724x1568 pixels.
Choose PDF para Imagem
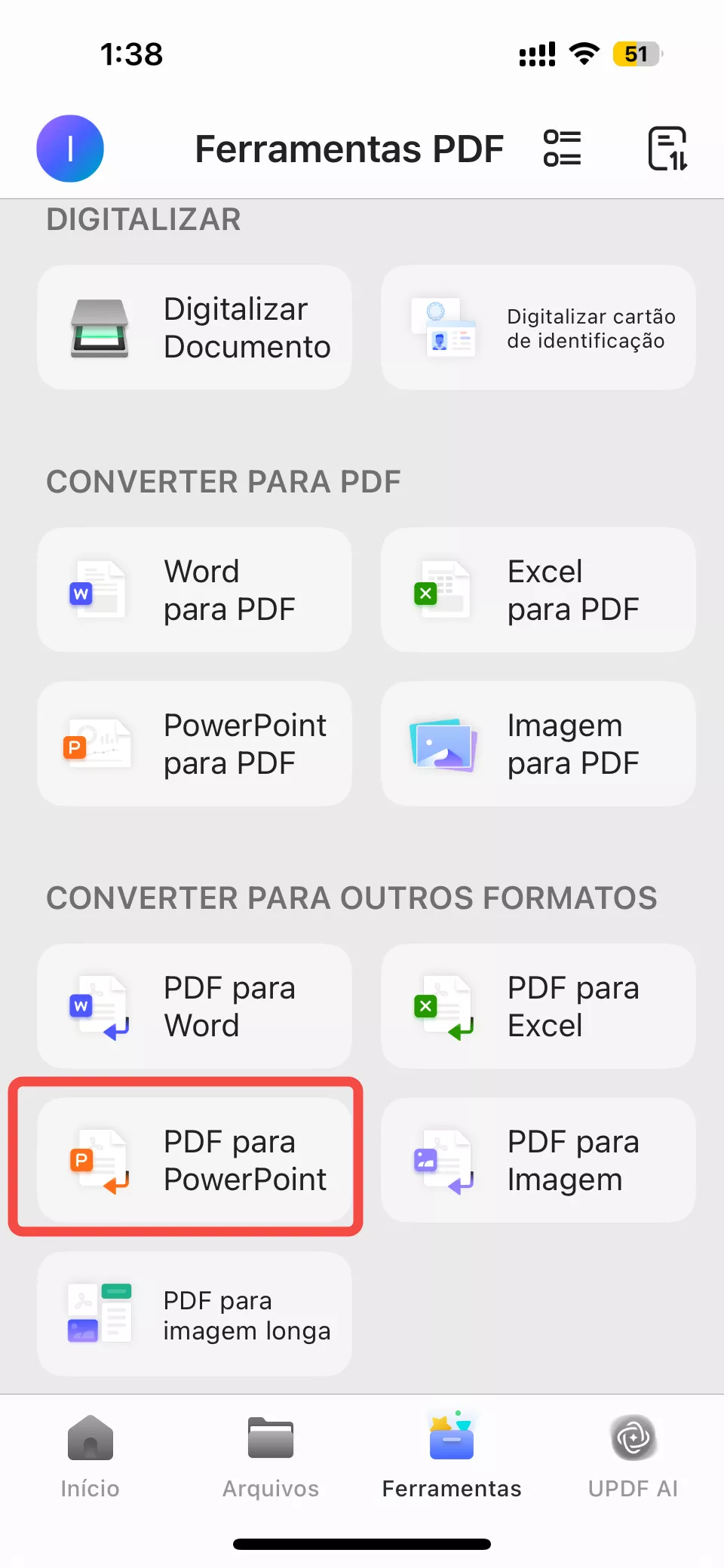coord(538,1160)
